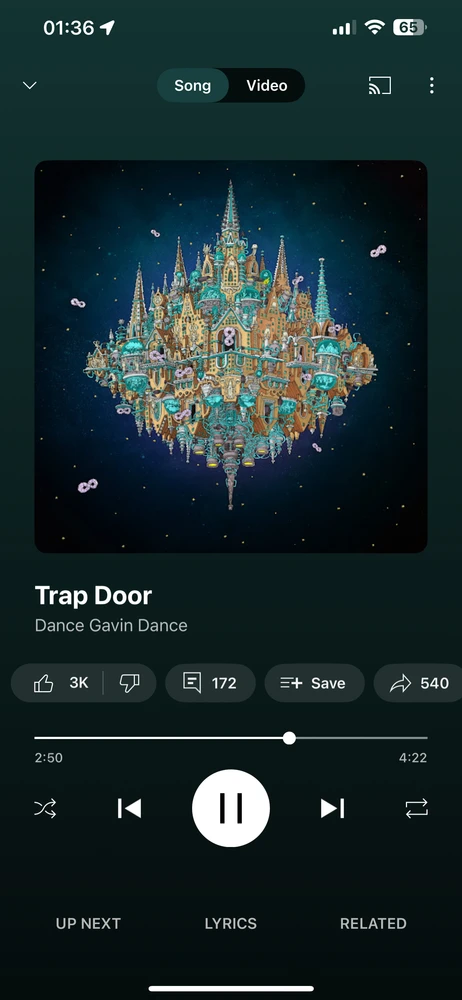Screen dimensions: 462x1000
Task: Share the song using the 540 button
Action: click(418, 683)
